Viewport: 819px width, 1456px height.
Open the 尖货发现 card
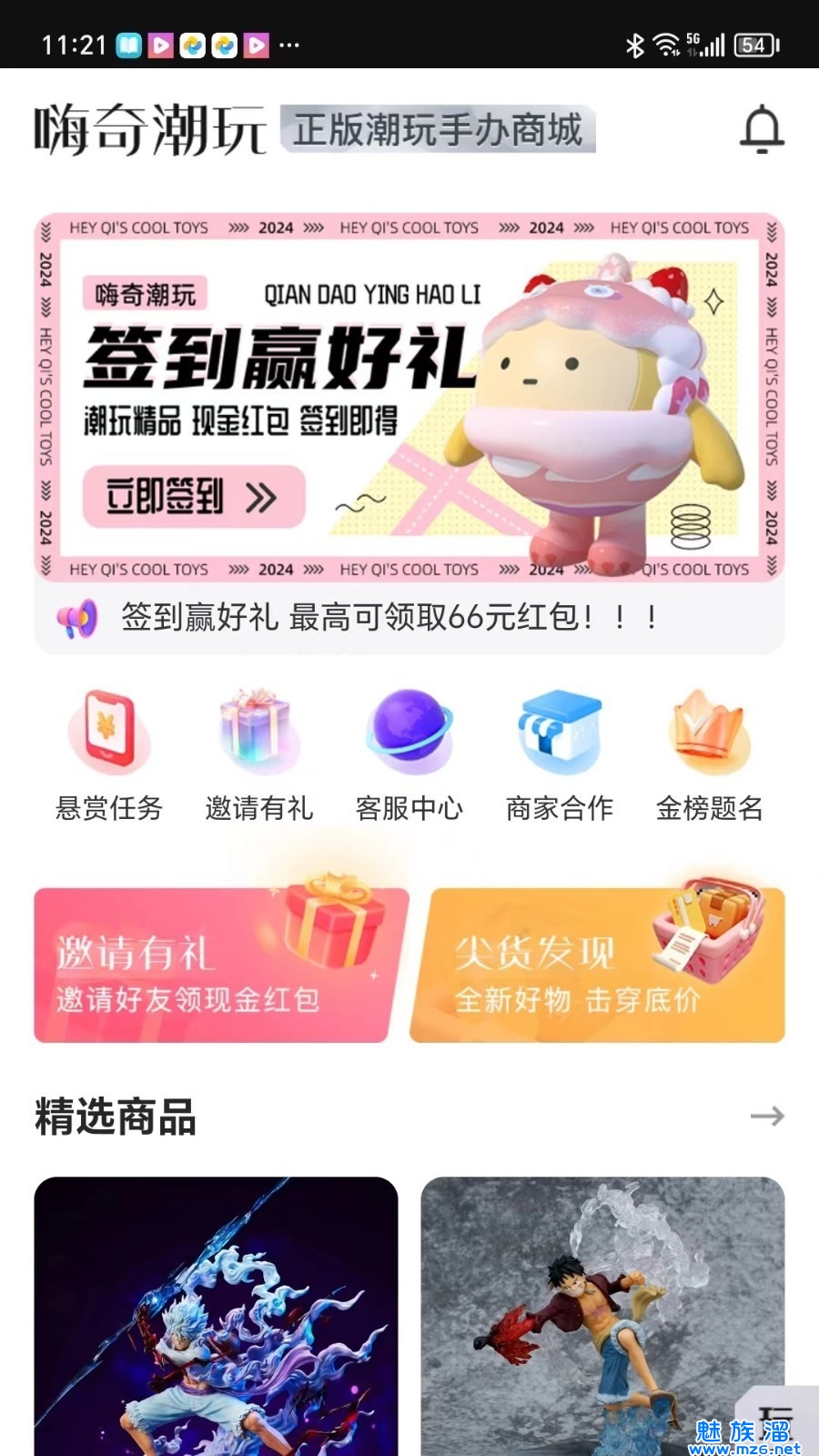598,966
